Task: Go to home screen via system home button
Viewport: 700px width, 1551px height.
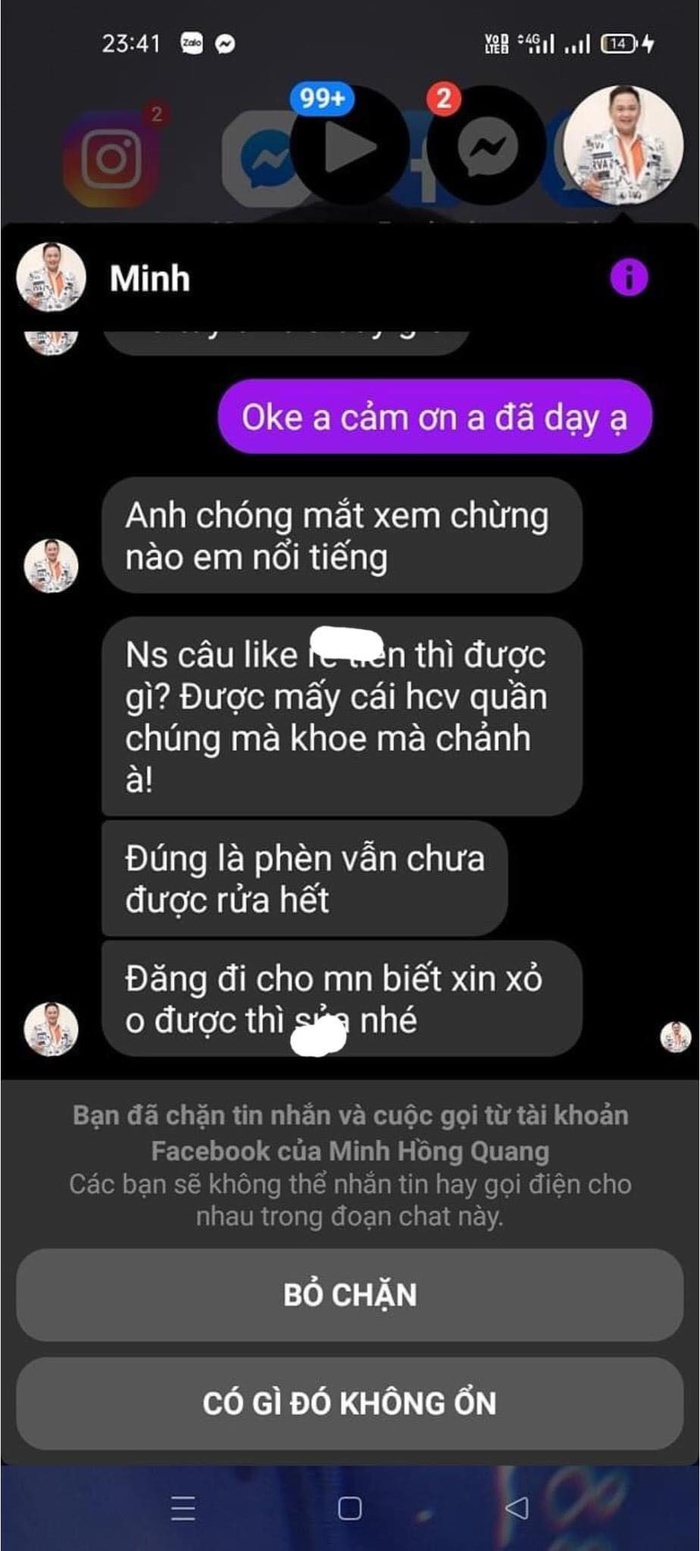Action: [x=349, y=1508]
